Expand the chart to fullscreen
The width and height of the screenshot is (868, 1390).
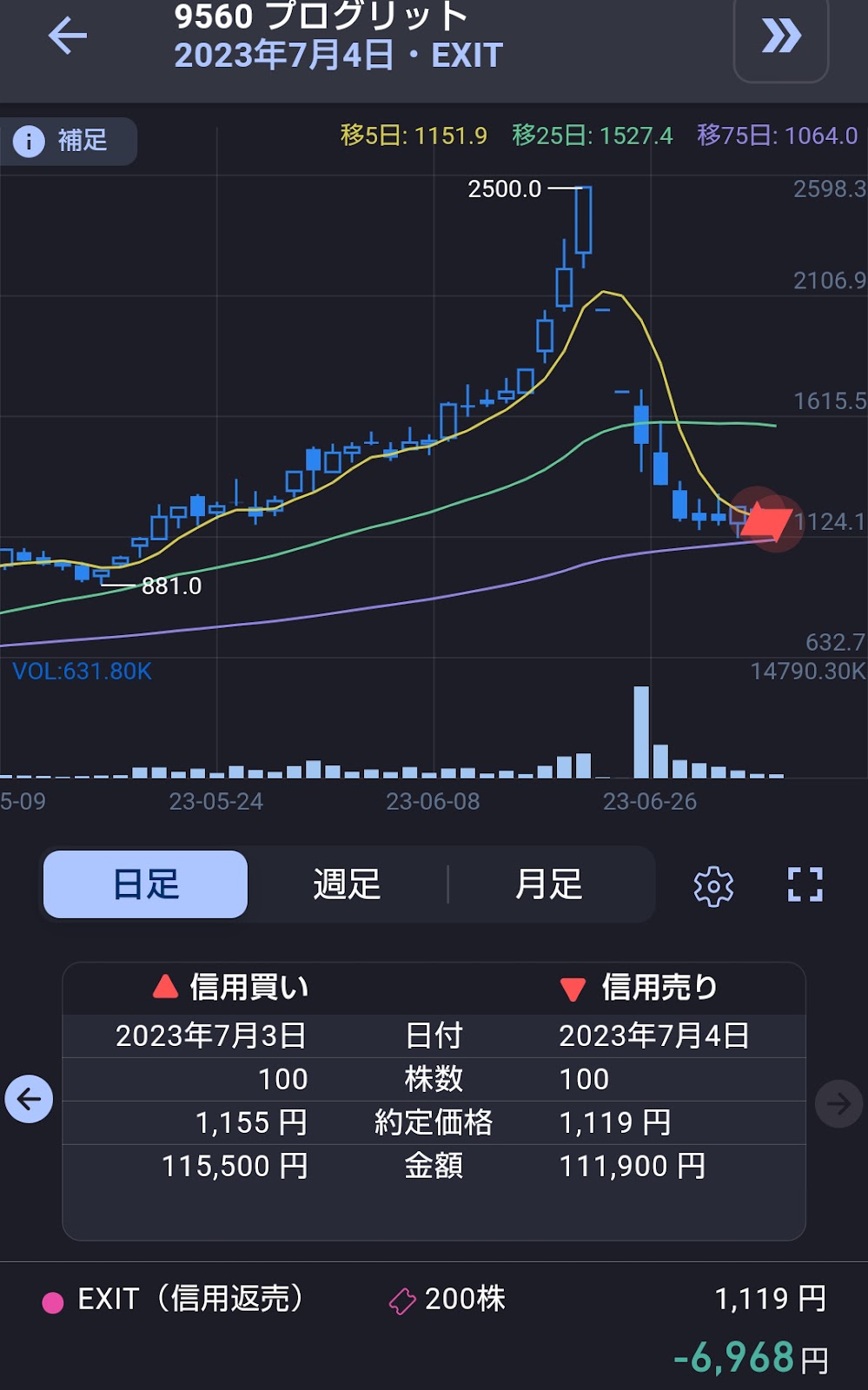[805, 885]
